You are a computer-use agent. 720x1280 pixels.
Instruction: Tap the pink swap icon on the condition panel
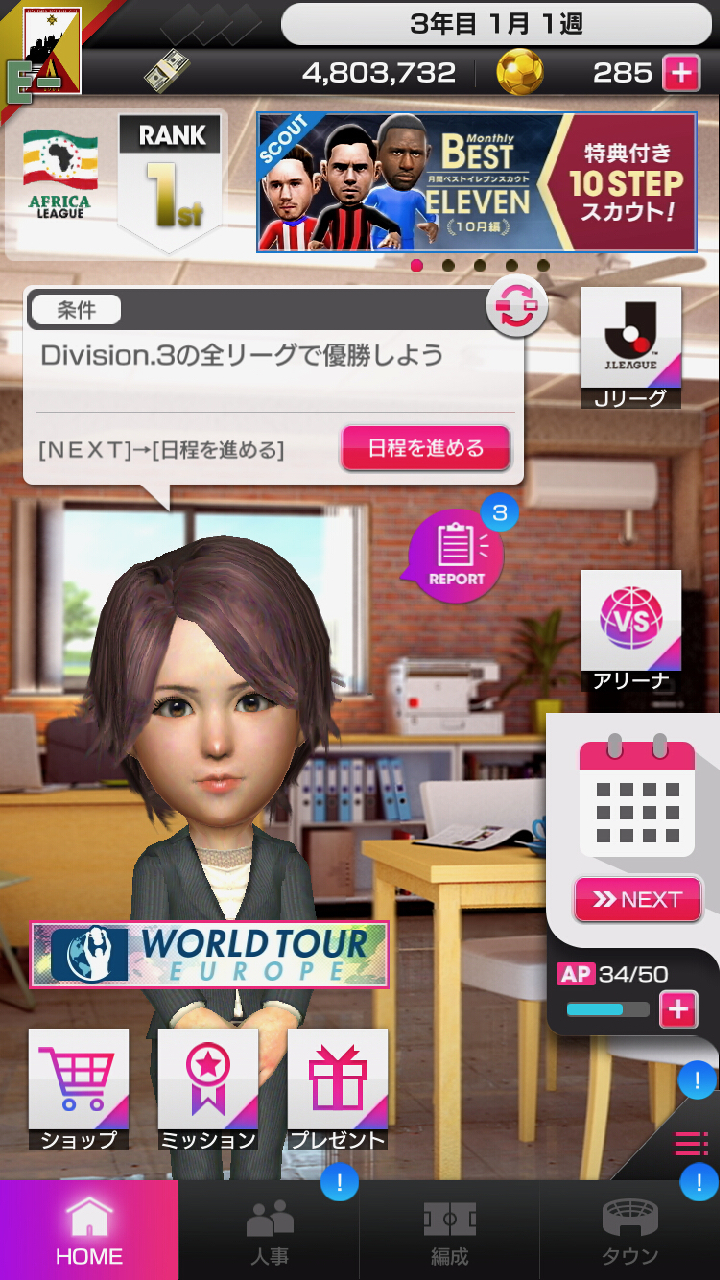pos(516,307)
